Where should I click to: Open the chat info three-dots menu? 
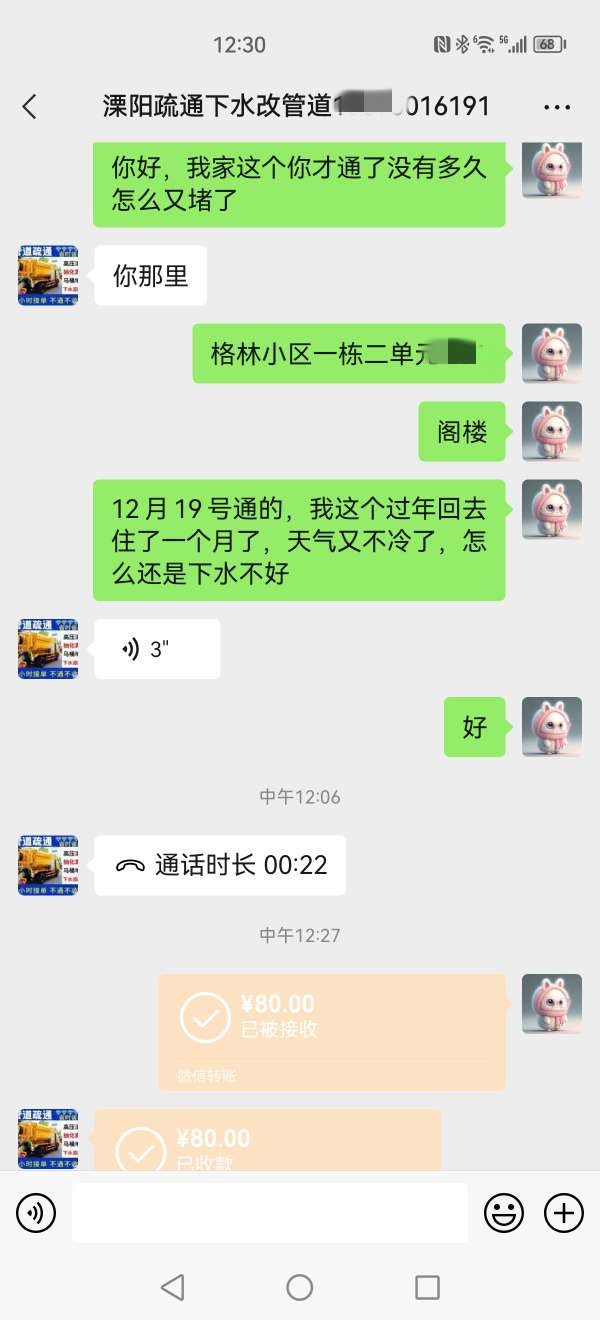[557, 106]
